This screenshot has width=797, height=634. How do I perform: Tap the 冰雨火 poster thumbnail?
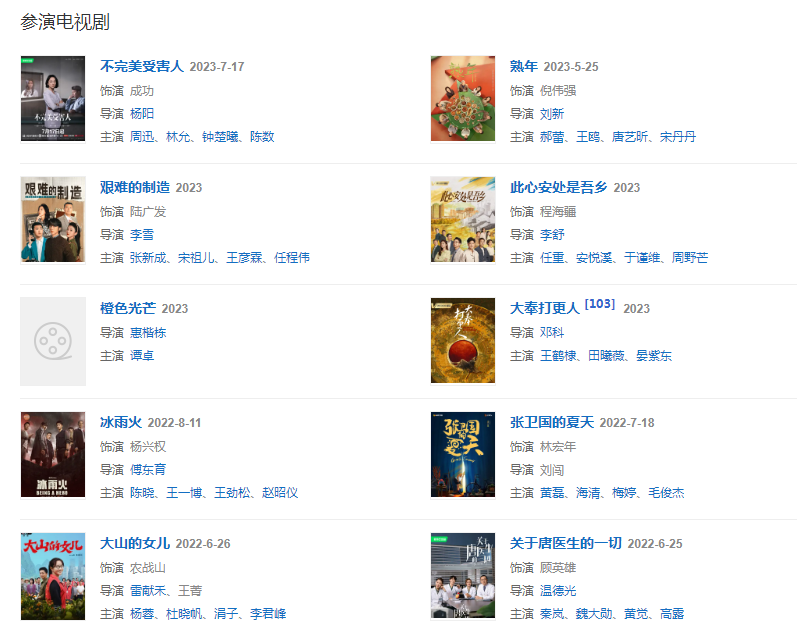53,454
